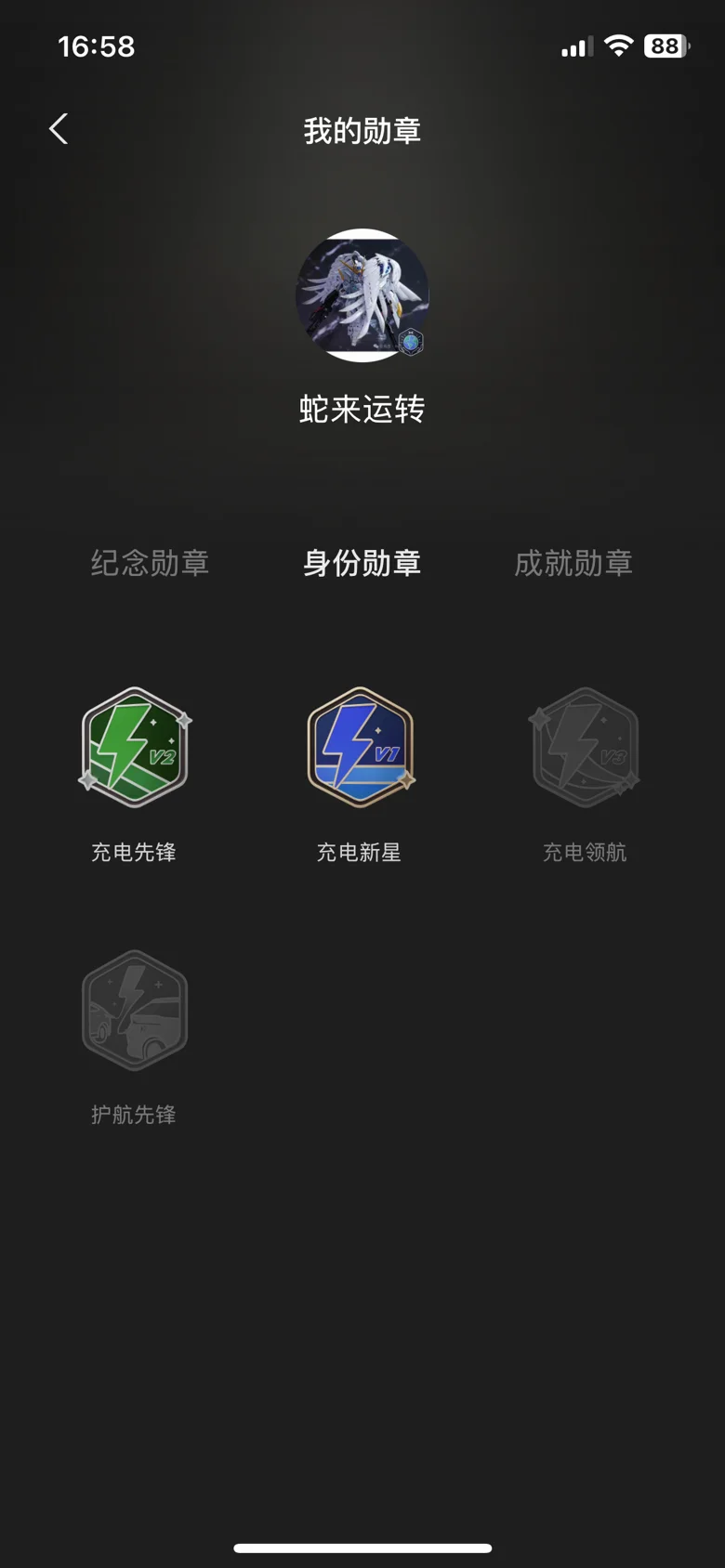This screenshot has width=725, height=1568.
Task: View the locked 充电领航 badge
Action: click(x=585, y=747)
